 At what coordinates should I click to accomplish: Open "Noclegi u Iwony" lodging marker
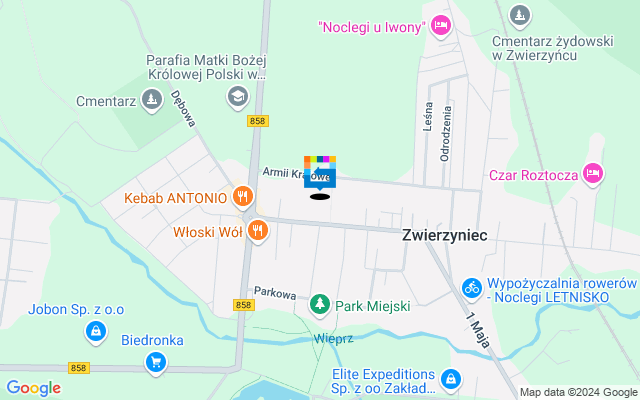tap(440, 26)
